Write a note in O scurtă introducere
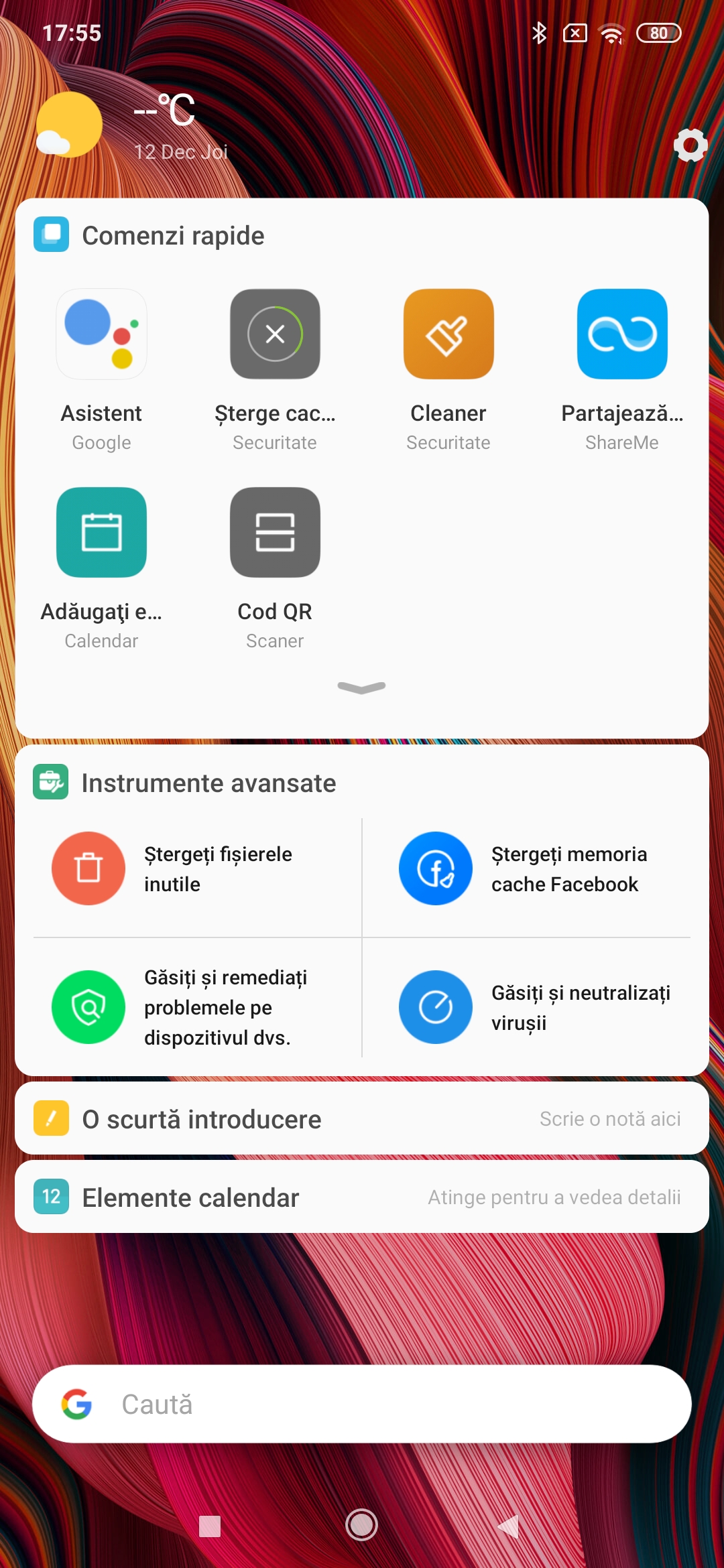This screenshot has height=1568, width=724. pyautogui.click(x=610, y=1119)
